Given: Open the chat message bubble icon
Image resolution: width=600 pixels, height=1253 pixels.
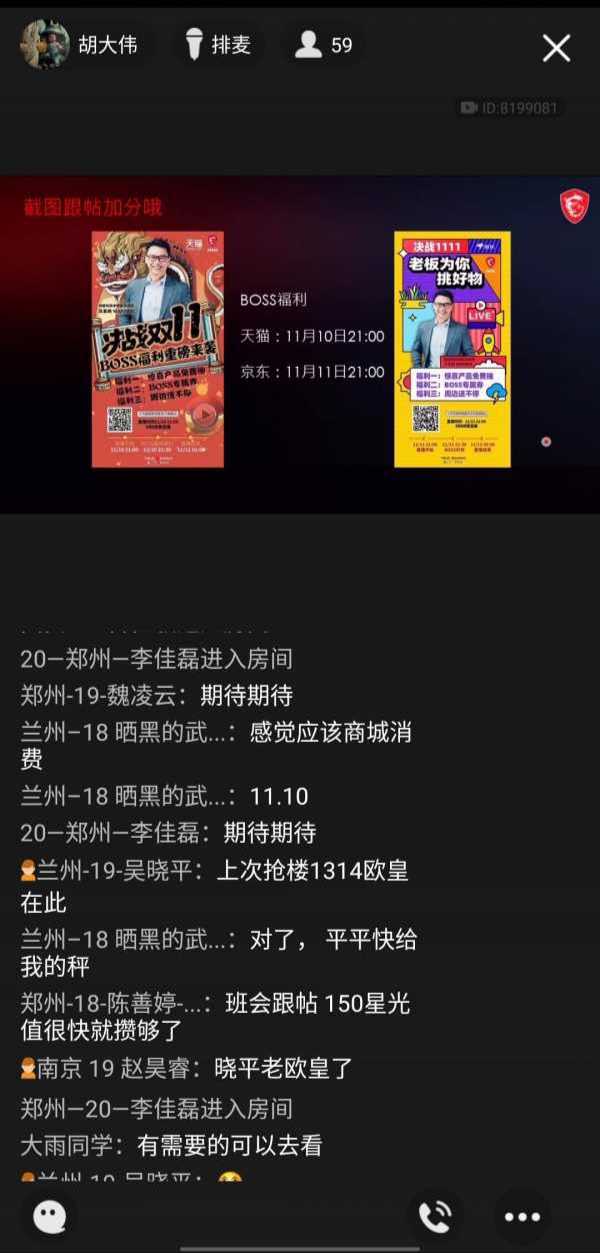Looking at the screenshot, I should (50, 1215).
